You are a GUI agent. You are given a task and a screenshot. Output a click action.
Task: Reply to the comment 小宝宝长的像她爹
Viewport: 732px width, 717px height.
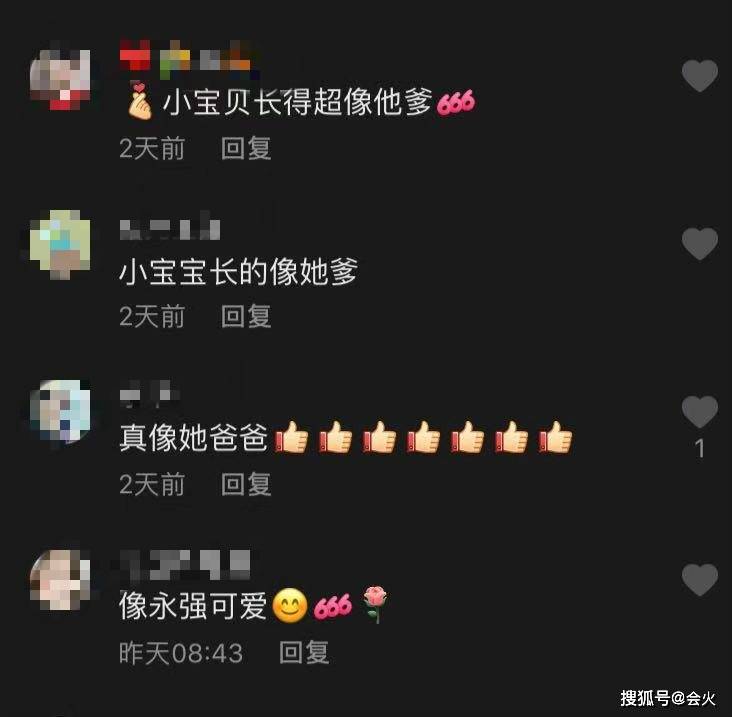point(246,317)
